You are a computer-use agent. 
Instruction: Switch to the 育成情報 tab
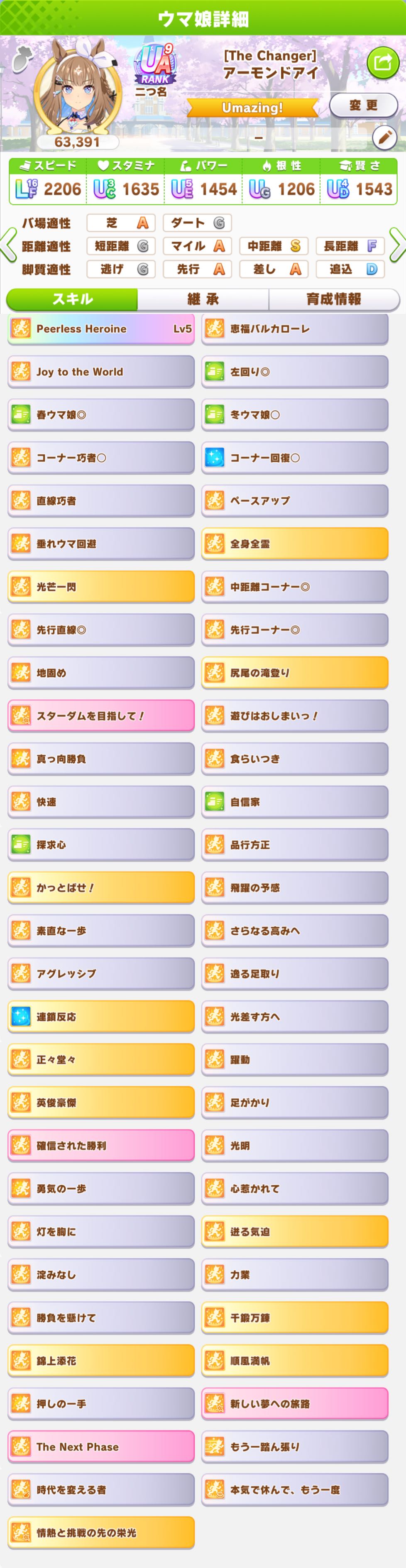click(x=334, y=299)
